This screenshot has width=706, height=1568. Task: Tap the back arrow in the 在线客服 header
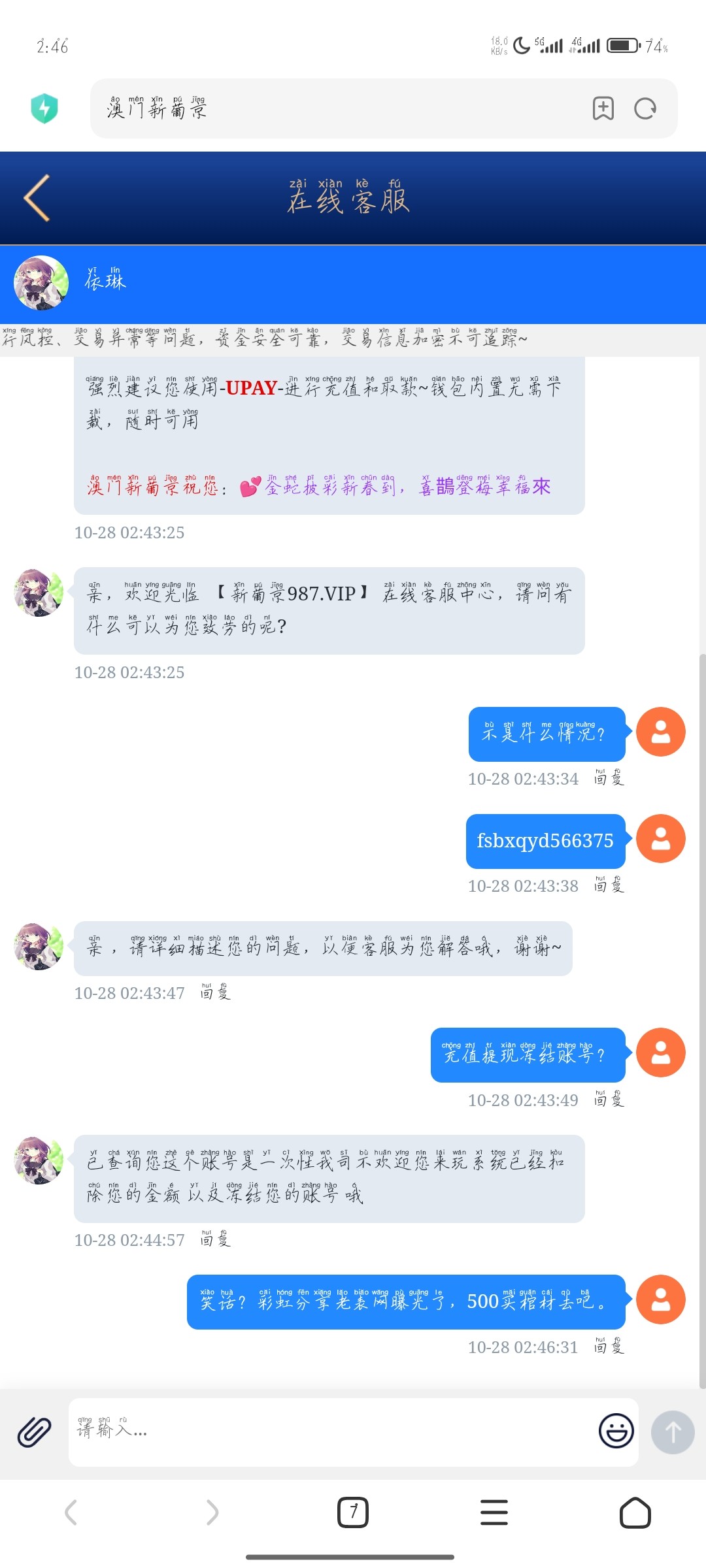37,198
